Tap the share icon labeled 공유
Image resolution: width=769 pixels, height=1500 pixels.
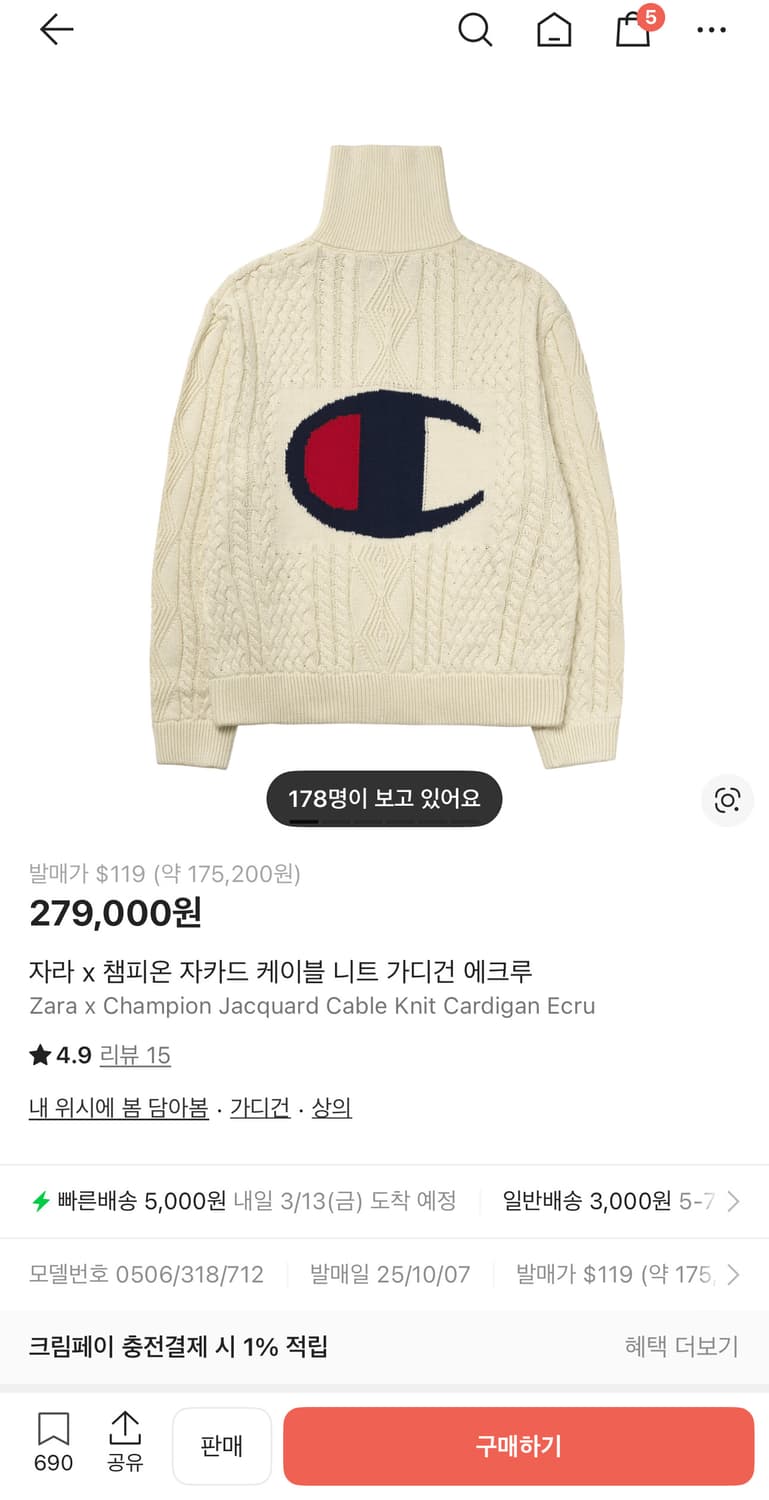pos(124,1445)
